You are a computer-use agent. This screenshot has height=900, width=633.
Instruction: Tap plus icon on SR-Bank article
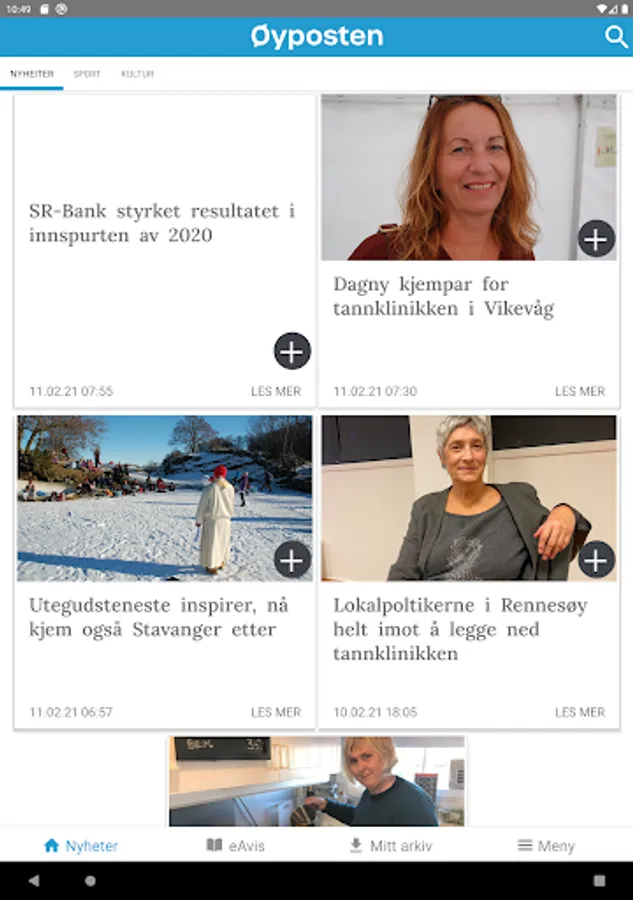[x=292, y=351]
